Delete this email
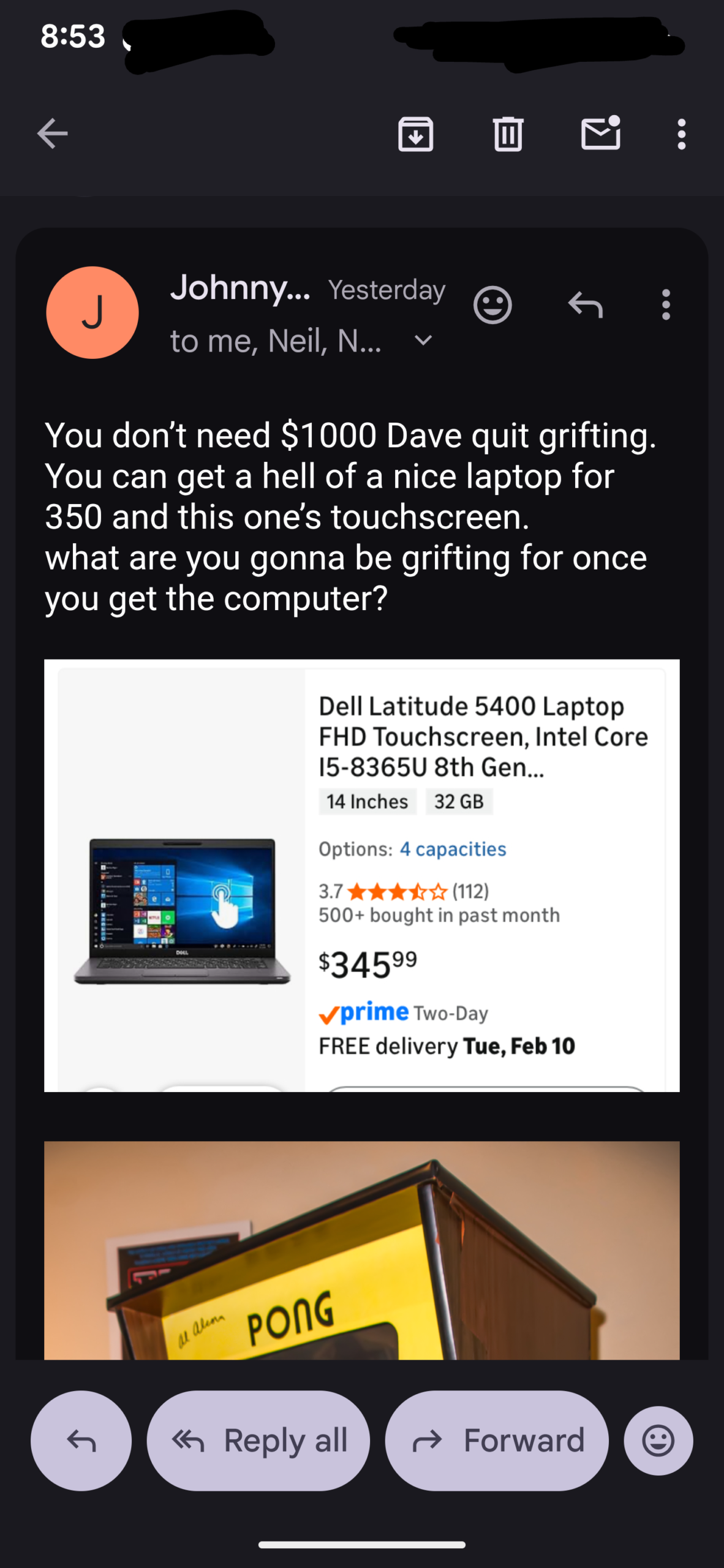Image resolution: width=724 pixels, height=1568 pixels. pyautogui.click(x=508, y=134)
